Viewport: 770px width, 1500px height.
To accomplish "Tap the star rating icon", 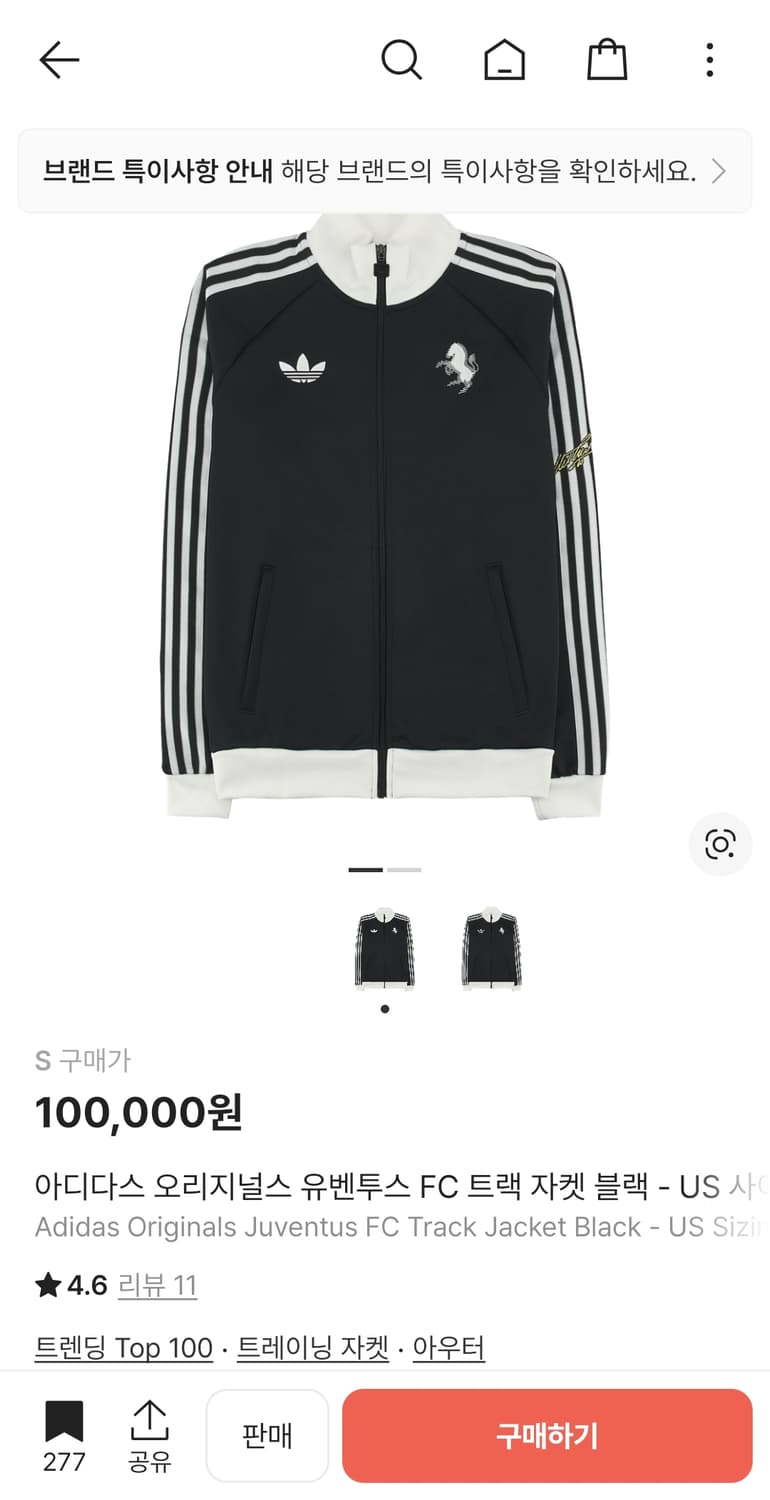I will (x=48, y=1285).
